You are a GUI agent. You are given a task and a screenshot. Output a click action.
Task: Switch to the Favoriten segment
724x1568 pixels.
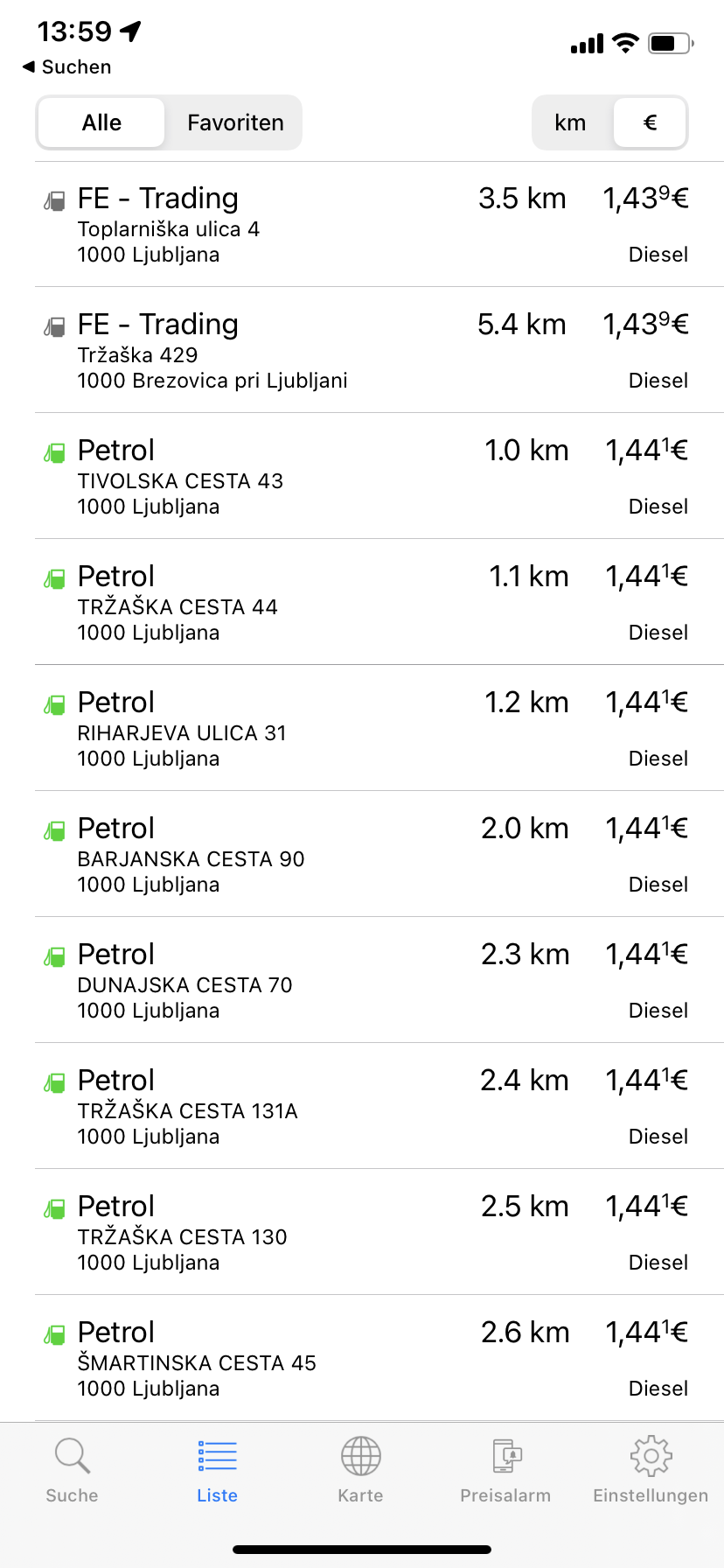(235, 122)
